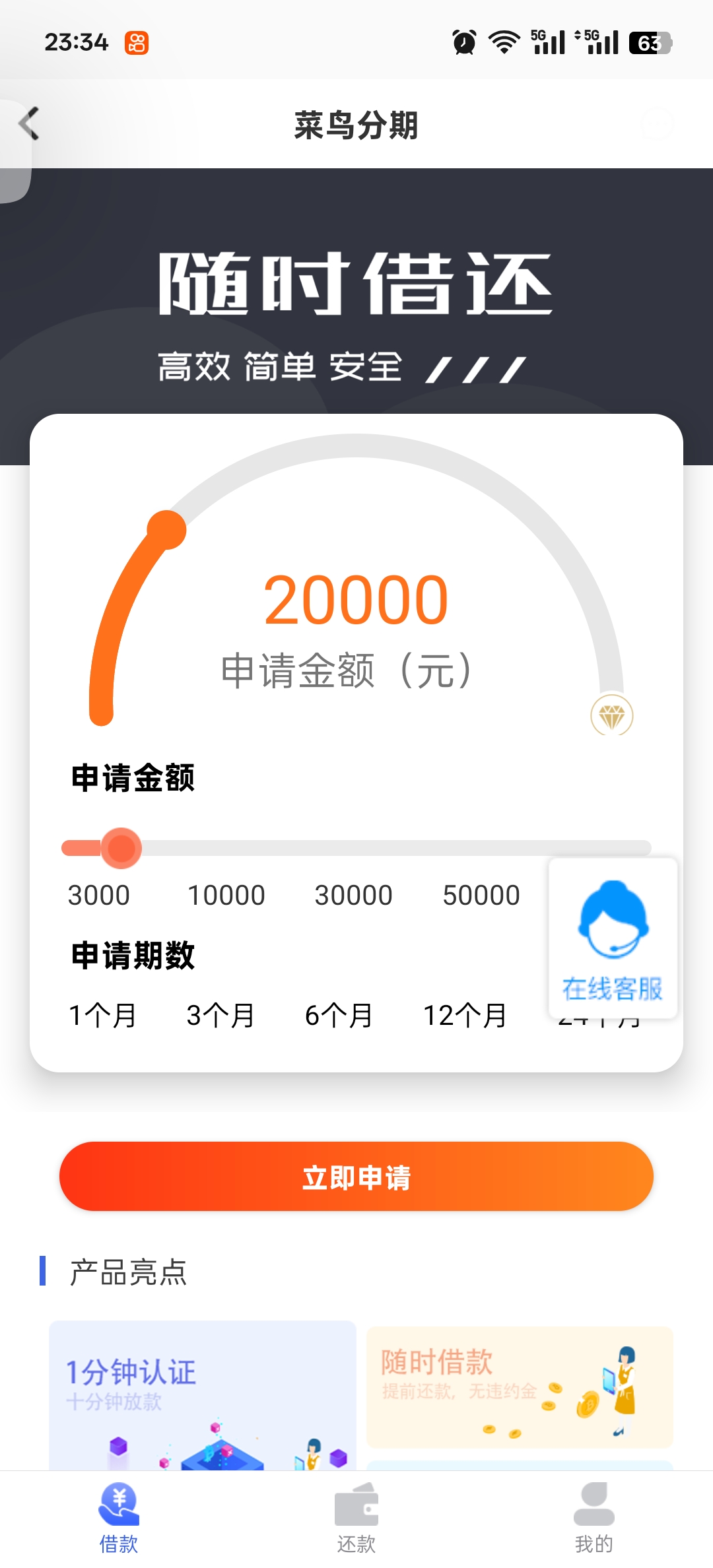The height and width of the screenshot is (1568, 713).
Task: Pick the 6个月 term option
Action: tap(339, 1016)
